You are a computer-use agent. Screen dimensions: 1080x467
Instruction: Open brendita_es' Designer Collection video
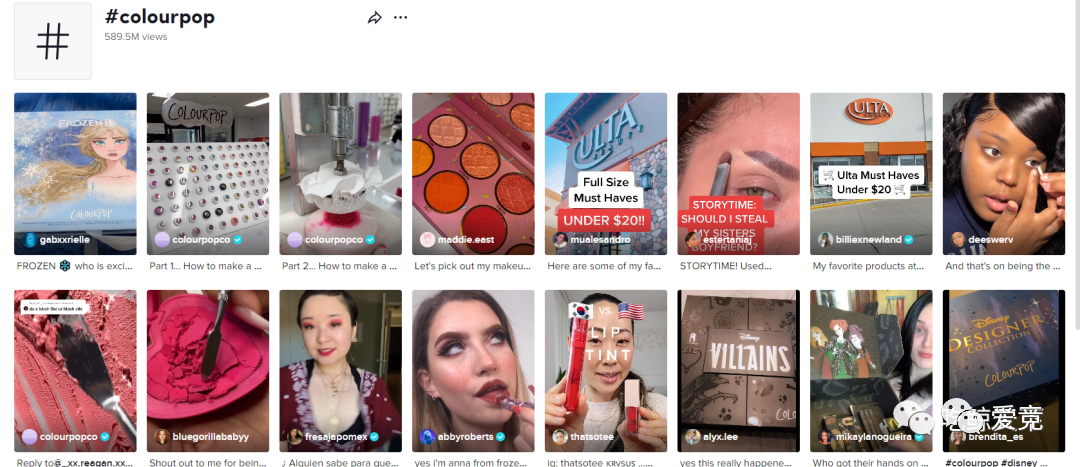pos(1003,370)
